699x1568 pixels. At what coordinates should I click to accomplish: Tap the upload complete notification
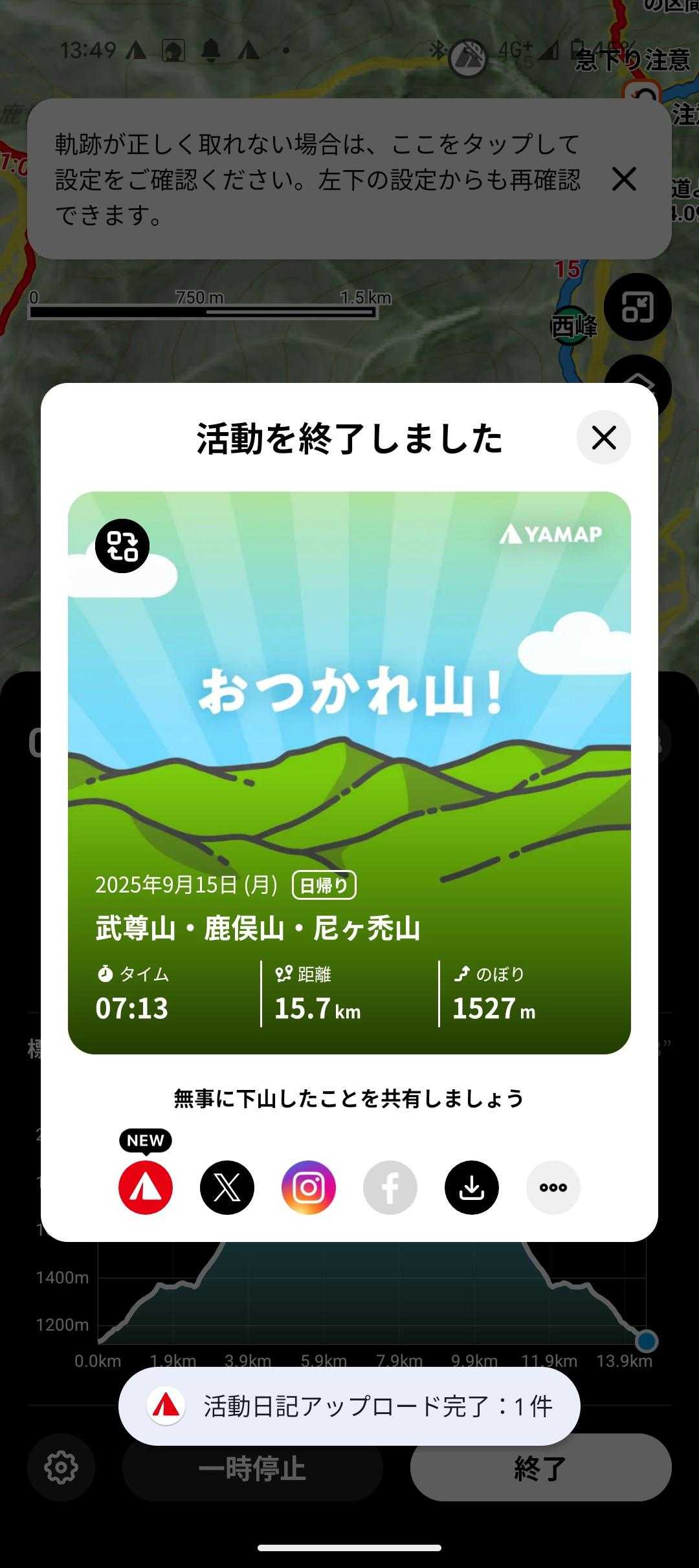tap(349, 1407)
